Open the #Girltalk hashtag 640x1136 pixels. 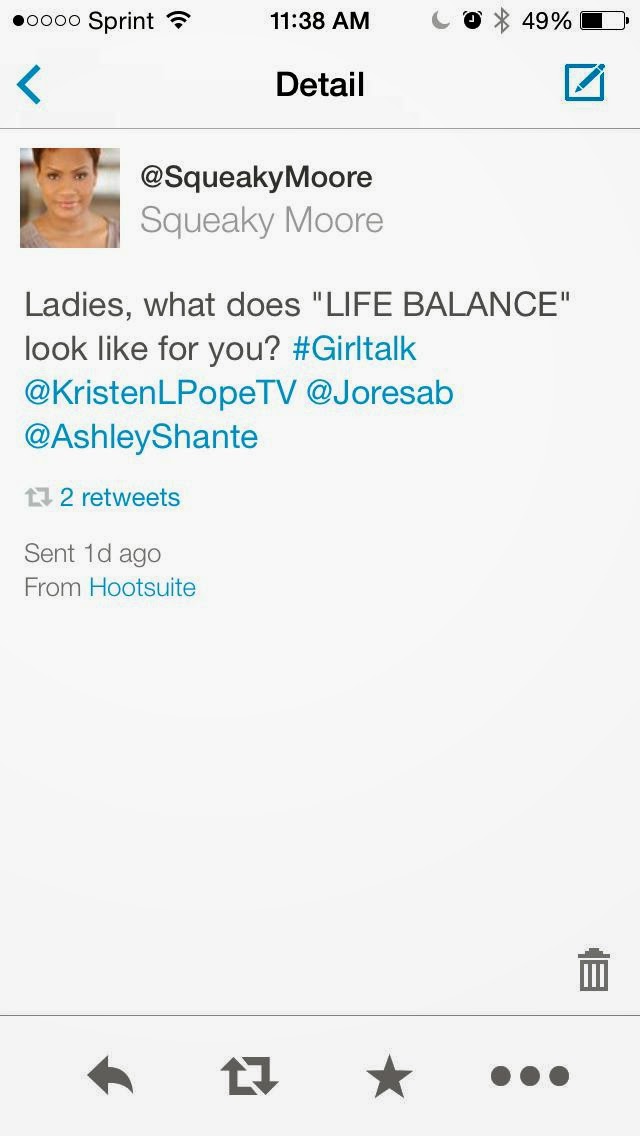coord(354,348)
